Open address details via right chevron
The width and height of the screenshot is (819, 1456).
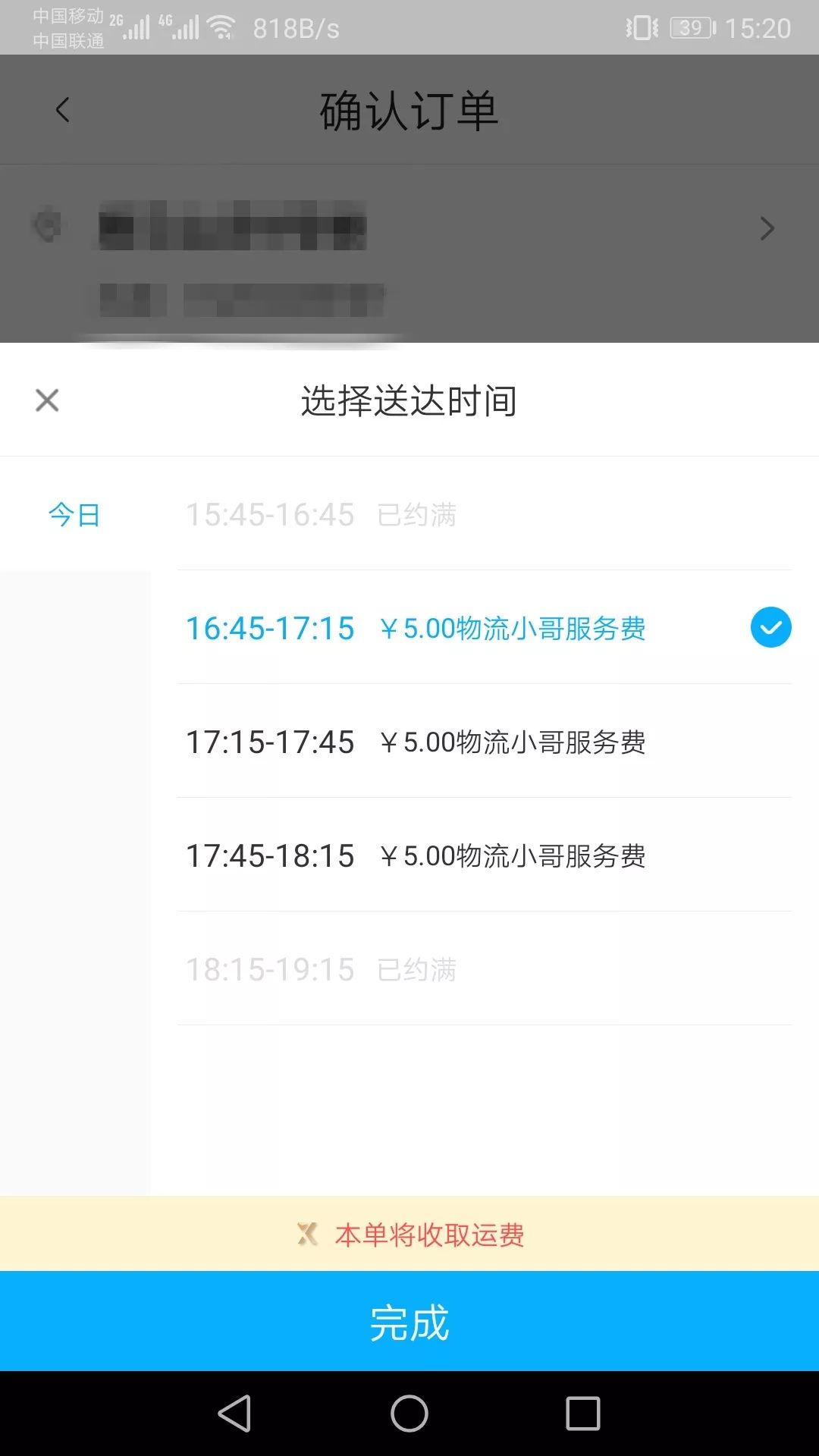coord(768,228)
